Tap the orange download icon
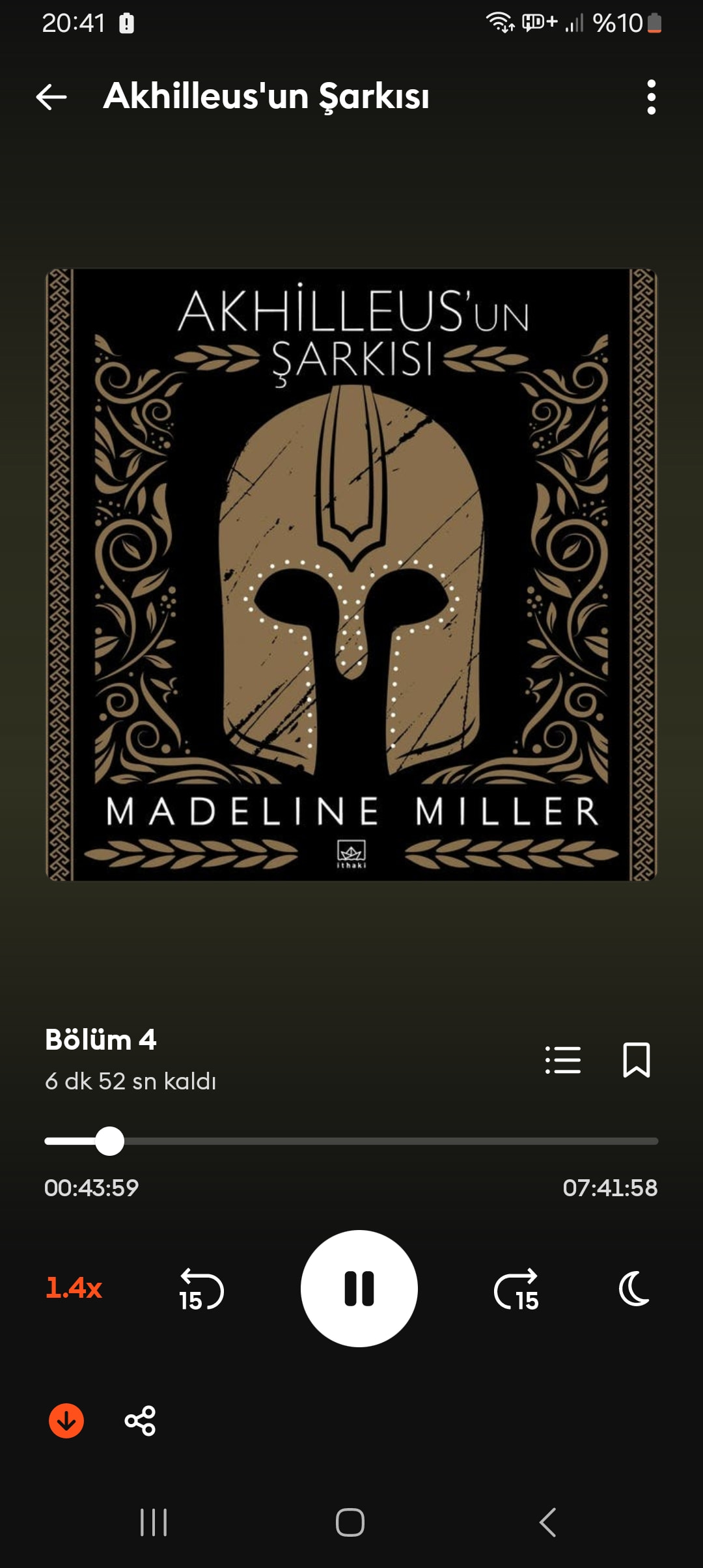 click(66, 1420)
